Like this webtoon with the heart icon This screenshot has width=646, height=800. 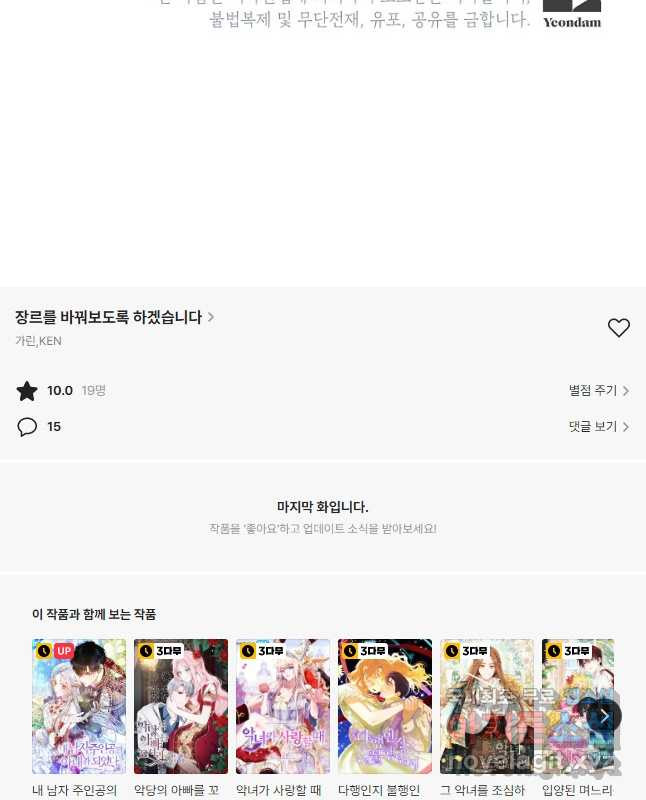(619, 328)
